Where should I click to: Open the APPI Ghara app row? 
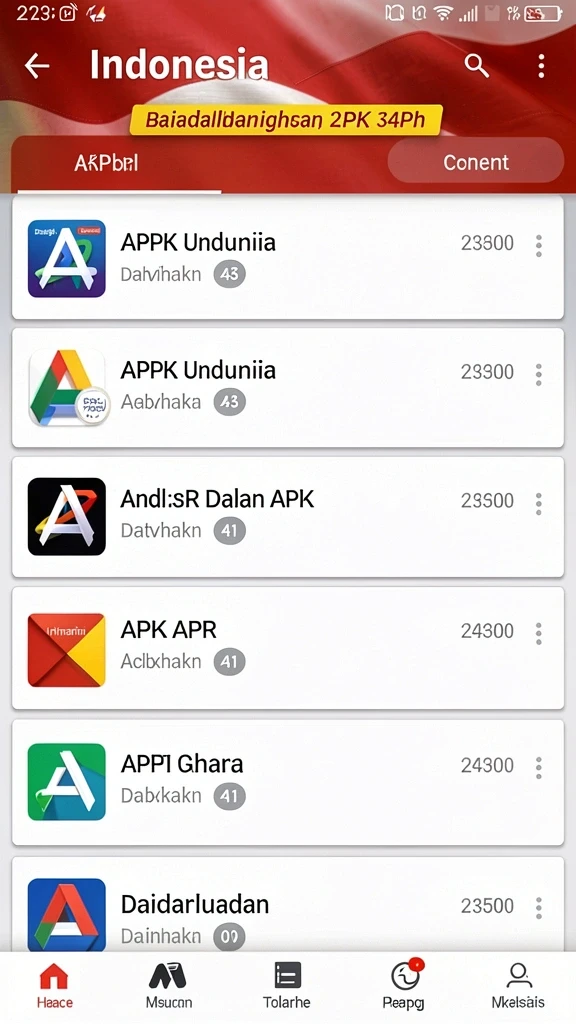pos(288,782)
